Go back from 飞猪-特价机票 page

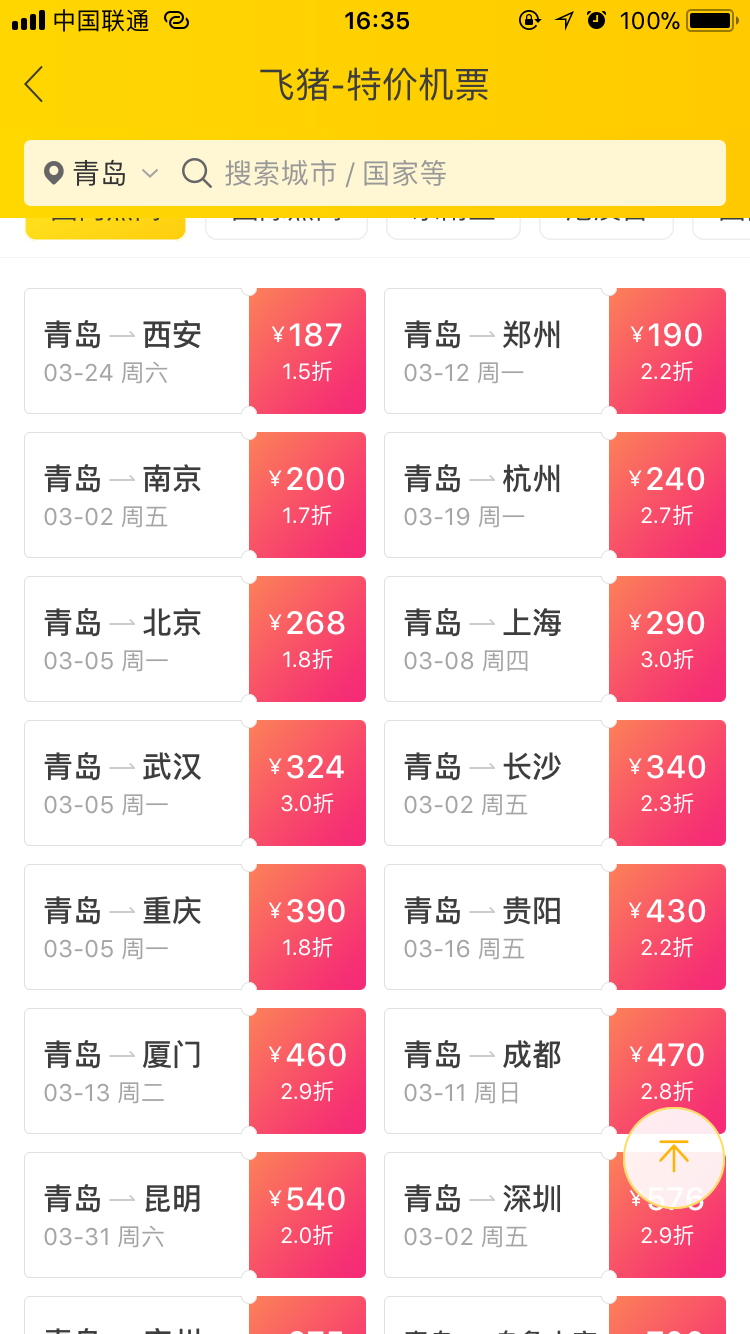tap(35, 85)
